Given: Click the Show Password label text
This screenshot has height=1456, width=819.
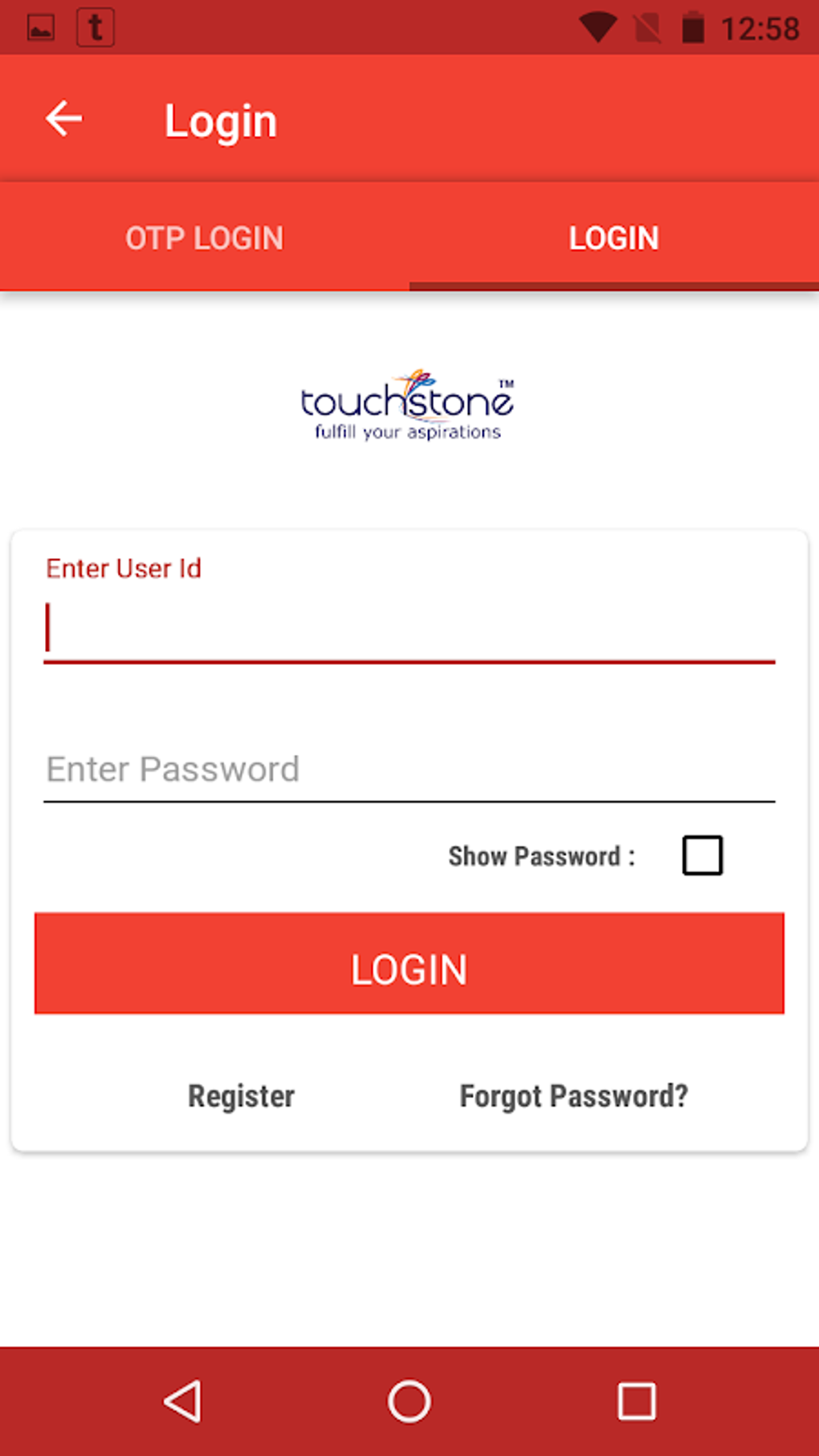Looking at the screenshot, I should [541, 855].
